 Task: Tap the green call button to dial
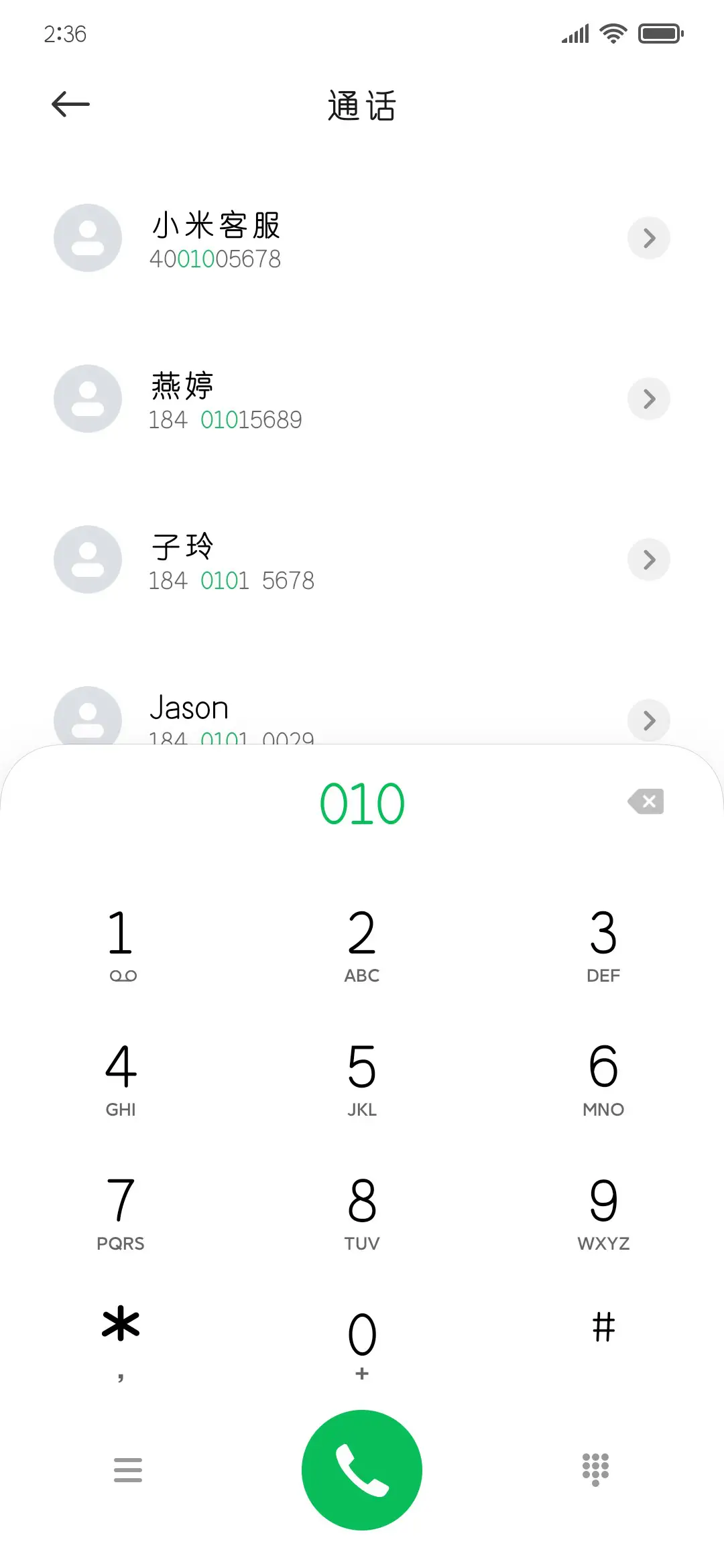pos(361,1469)
